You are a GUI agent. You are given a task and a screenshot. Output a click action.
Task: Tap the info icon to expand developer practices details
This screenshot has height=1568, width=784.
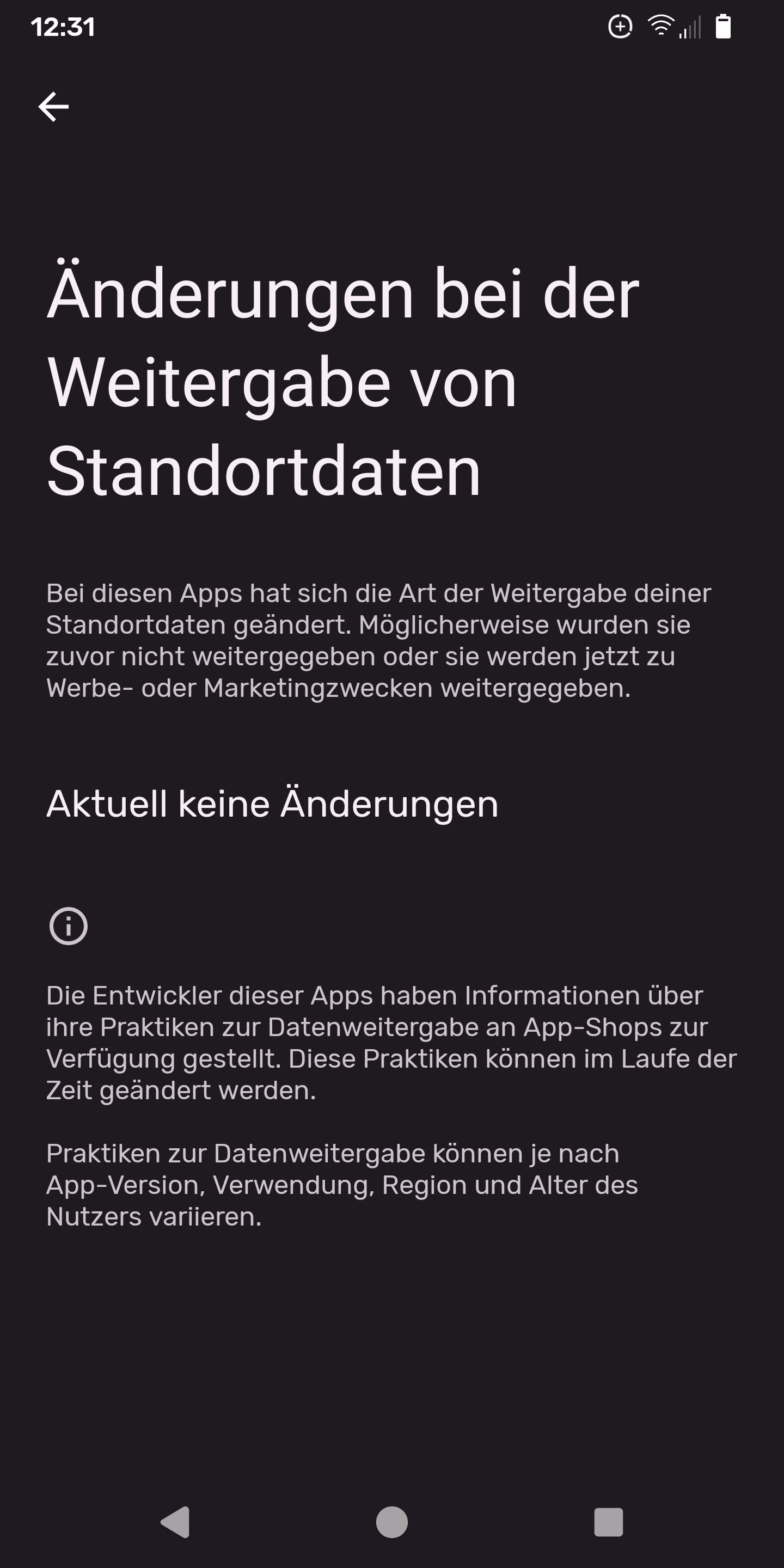(x=69, y=926)
